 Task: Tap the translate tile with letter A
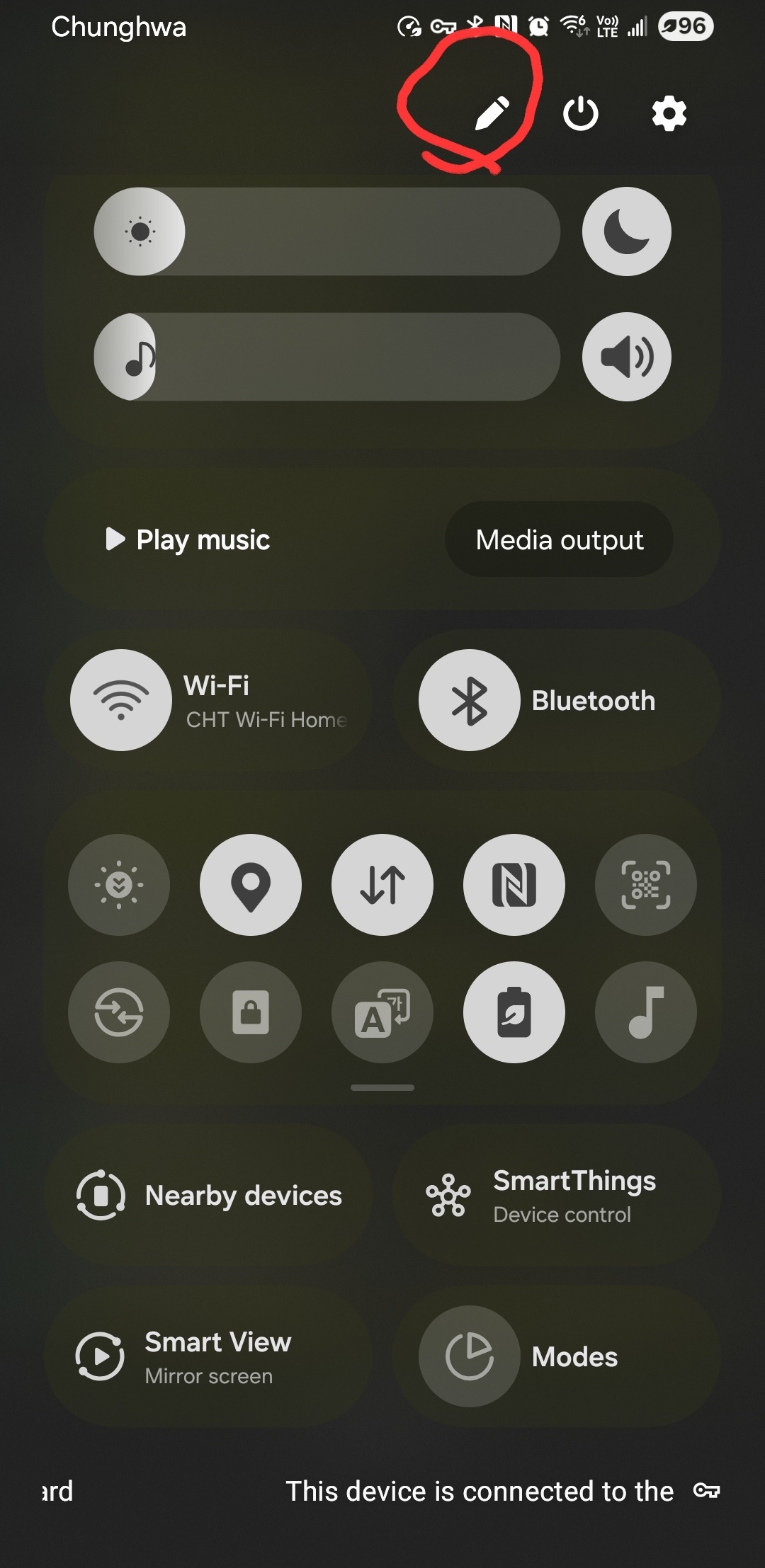pos(382,1012)
